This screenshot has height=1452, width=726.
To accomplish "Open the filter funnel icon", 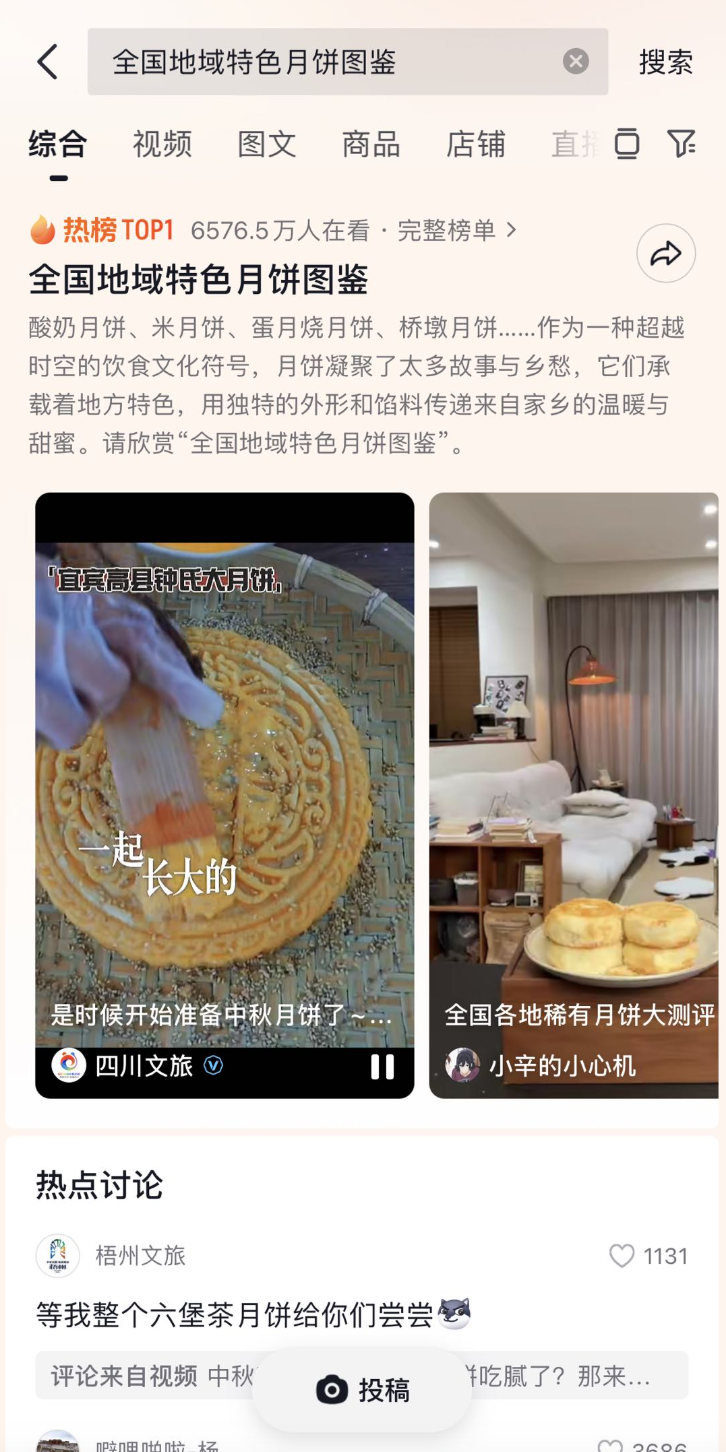I will click(681, 144).
